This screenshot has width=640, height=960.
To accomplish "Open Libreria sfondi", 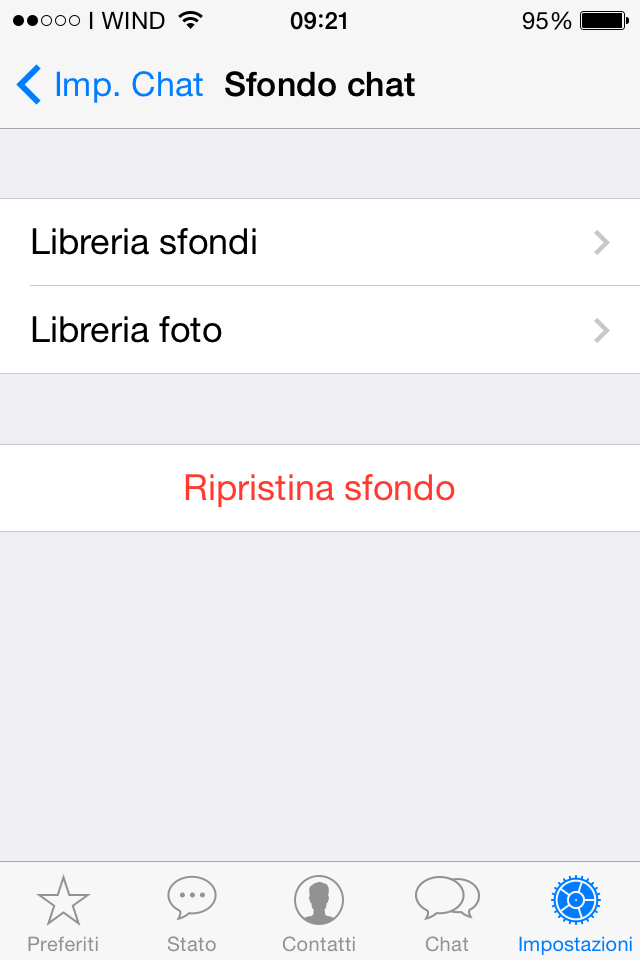I will coord(320,242).
